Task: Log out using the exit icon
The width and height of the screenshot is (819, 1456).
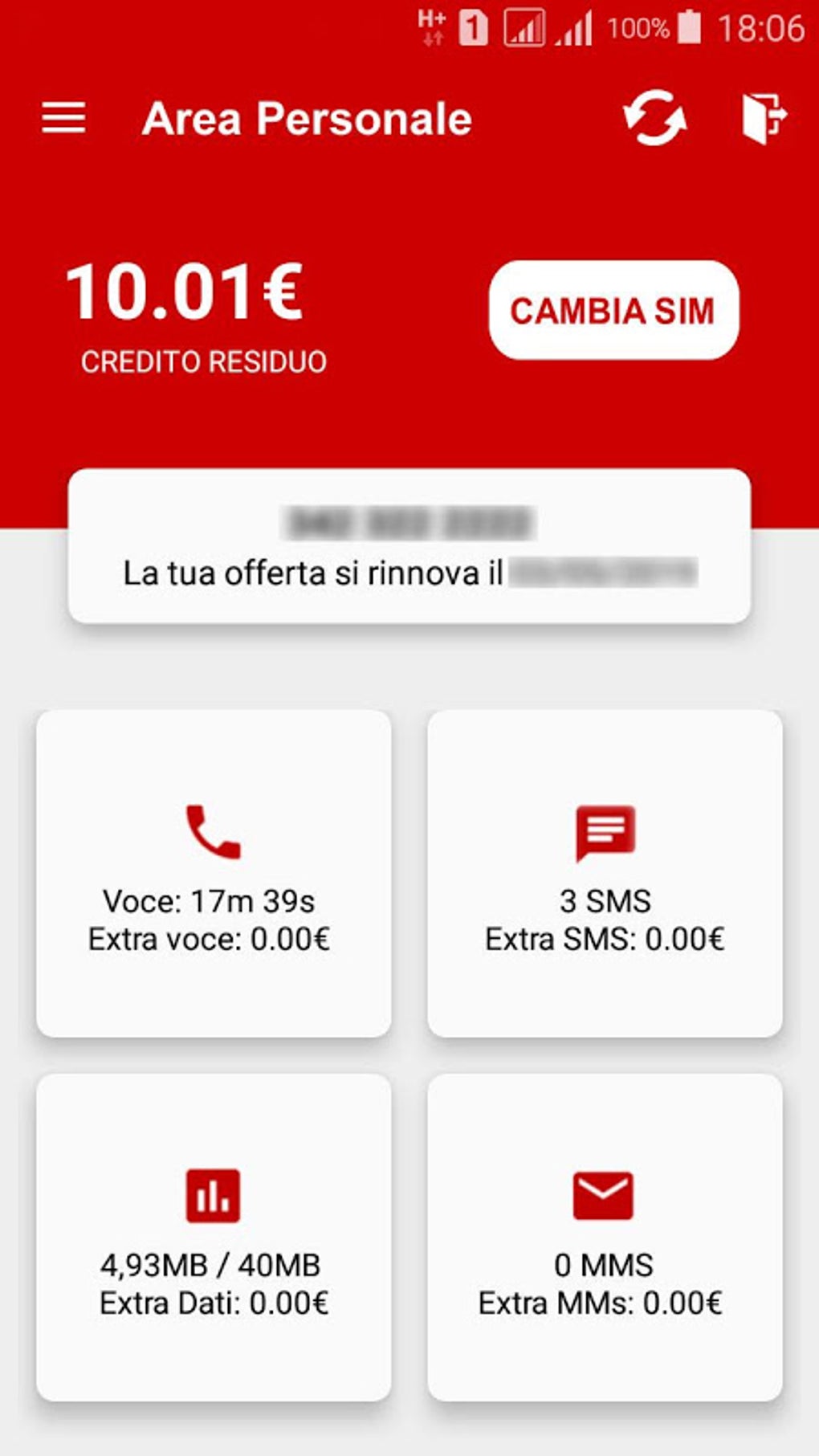Action: pos(764,118)
